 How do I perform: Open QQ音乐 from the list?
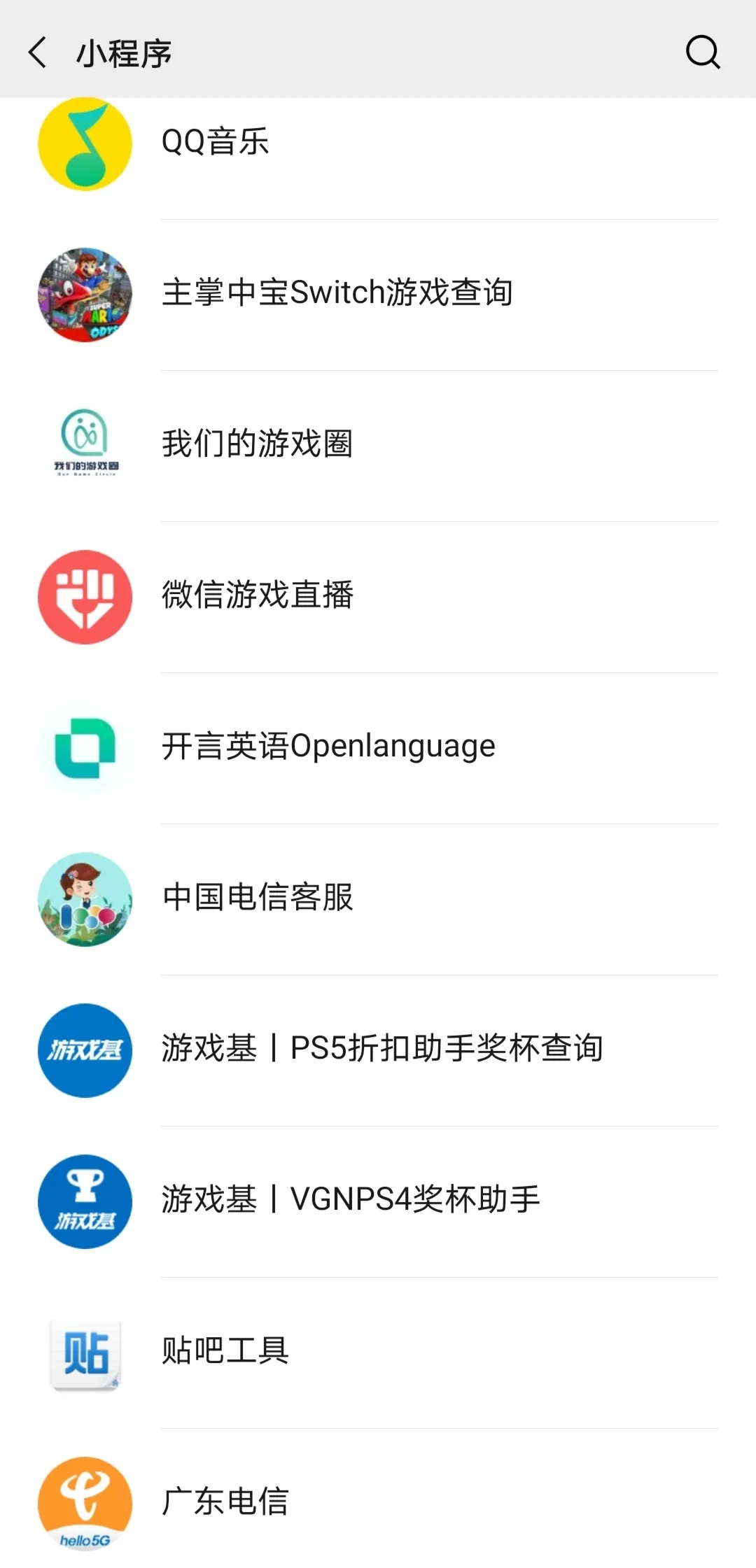click(215, 143)
